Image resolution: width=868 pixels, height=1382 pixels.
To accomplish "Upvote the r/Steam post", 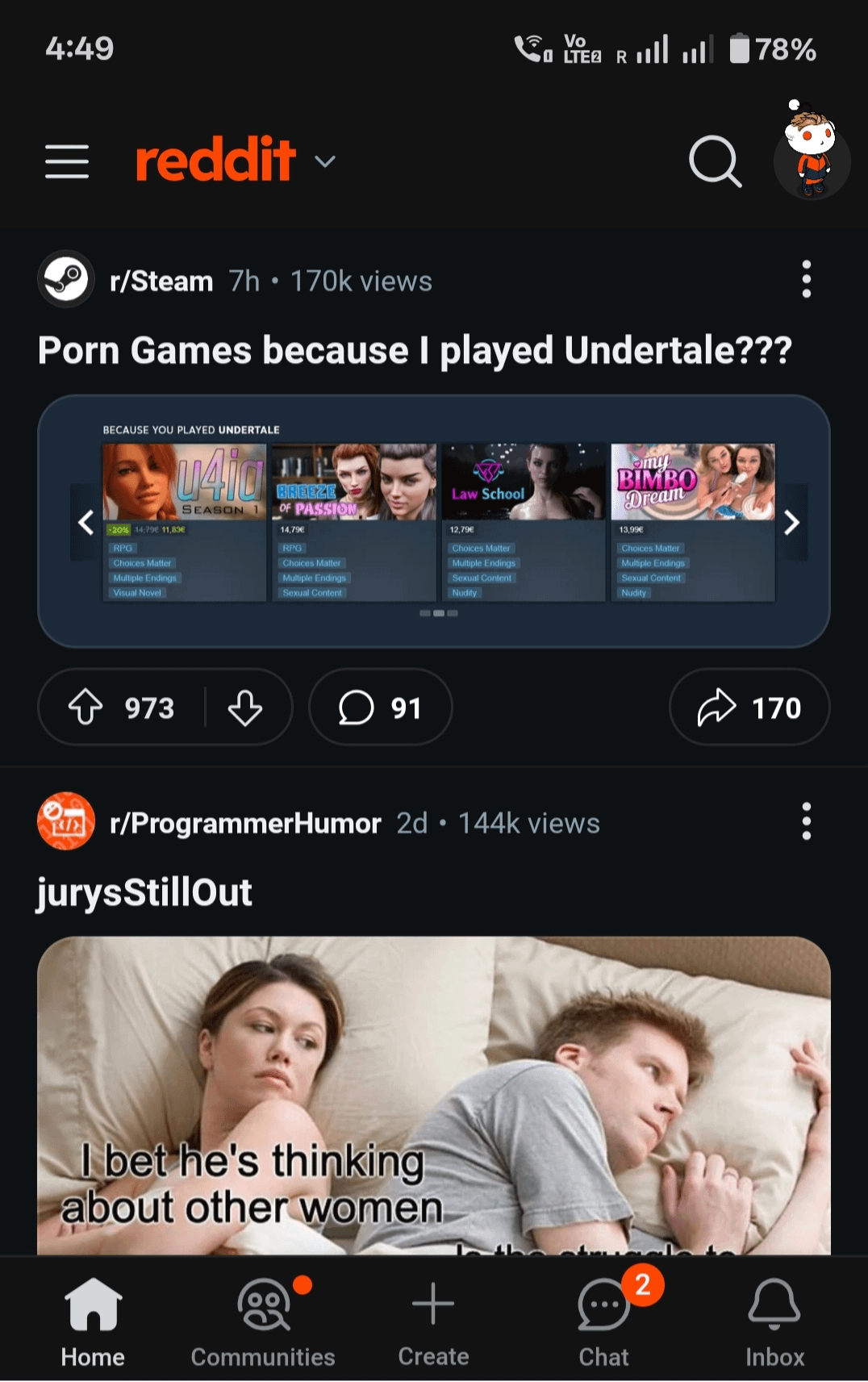I will (86, 708).
